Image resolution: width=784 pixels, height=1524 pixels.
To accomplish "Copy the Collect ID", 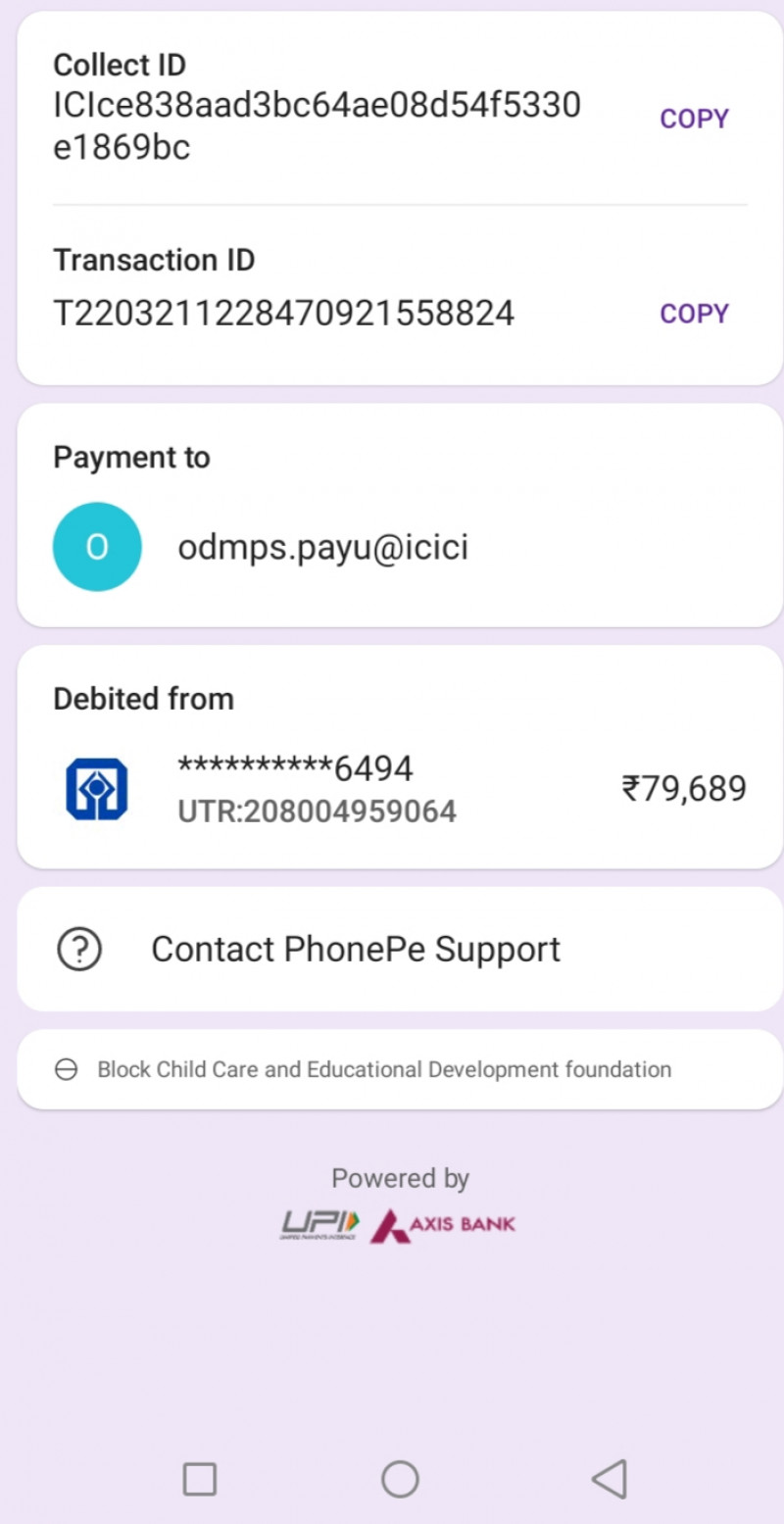I will (694, 119).
